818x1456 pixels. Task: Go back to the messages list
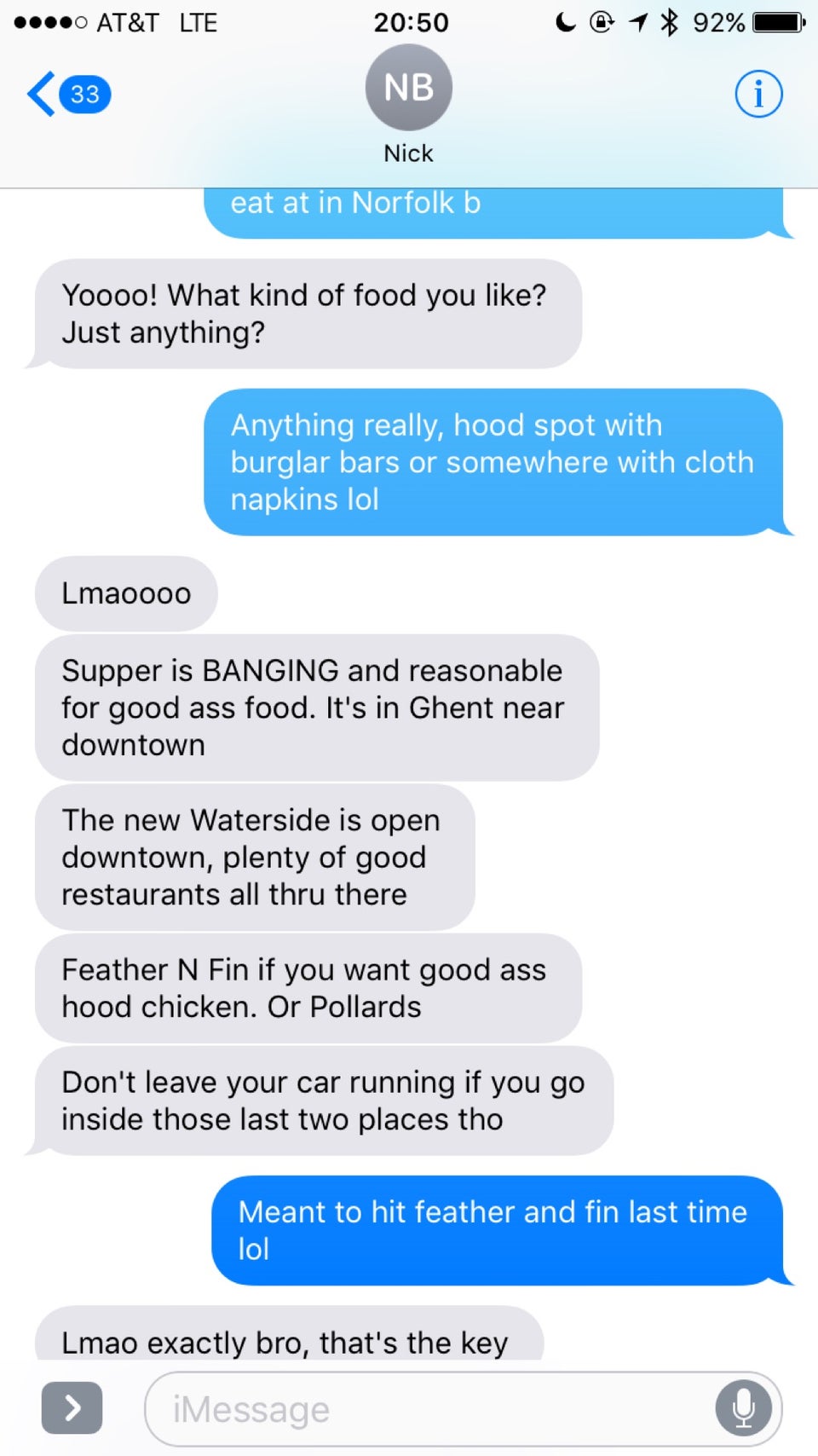pyautogui.click(x=66, y=94)
